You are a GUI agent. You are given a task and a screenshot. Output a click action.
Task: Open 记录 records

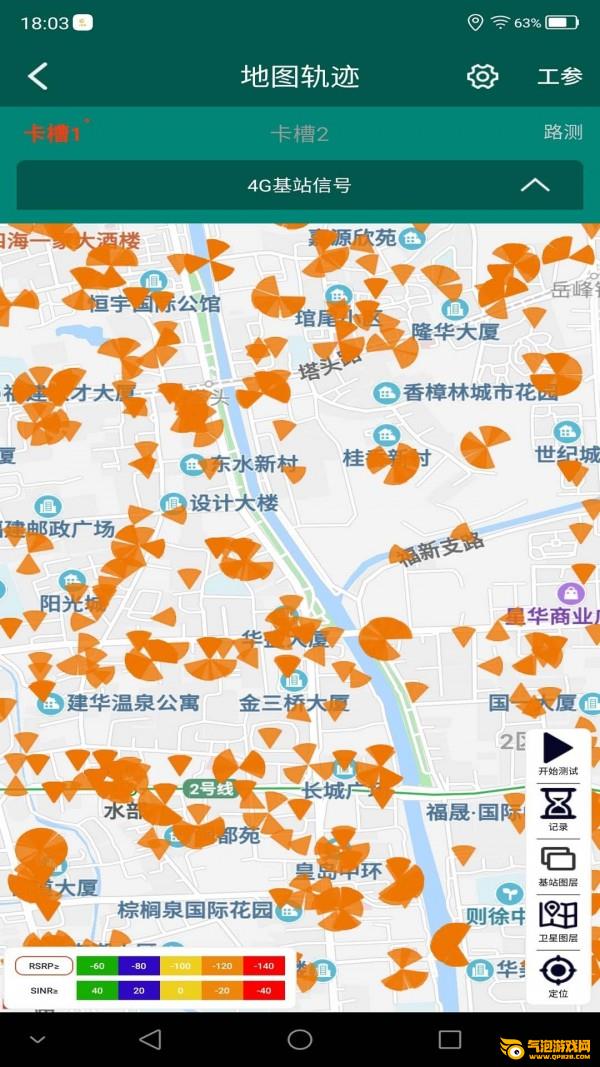(558, 810)
